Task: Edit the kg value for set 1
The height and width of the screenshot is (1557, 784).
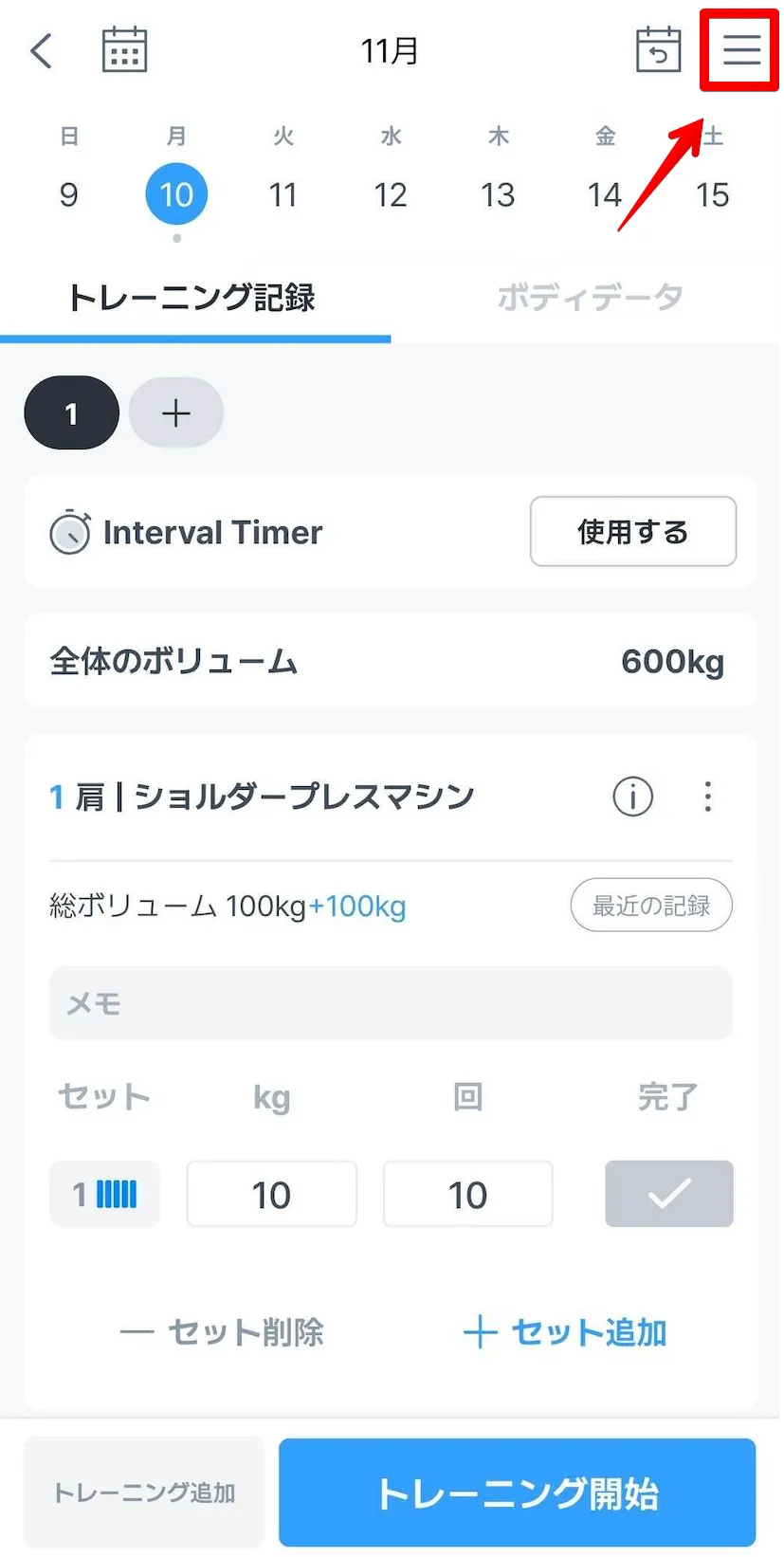Action: point(271,1195)
